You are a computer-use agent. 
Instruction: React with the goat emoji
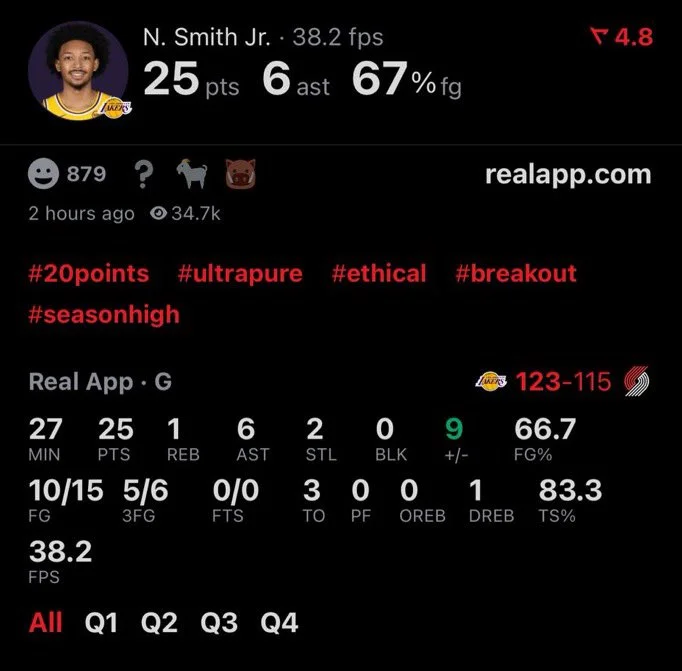click(190, 174)
